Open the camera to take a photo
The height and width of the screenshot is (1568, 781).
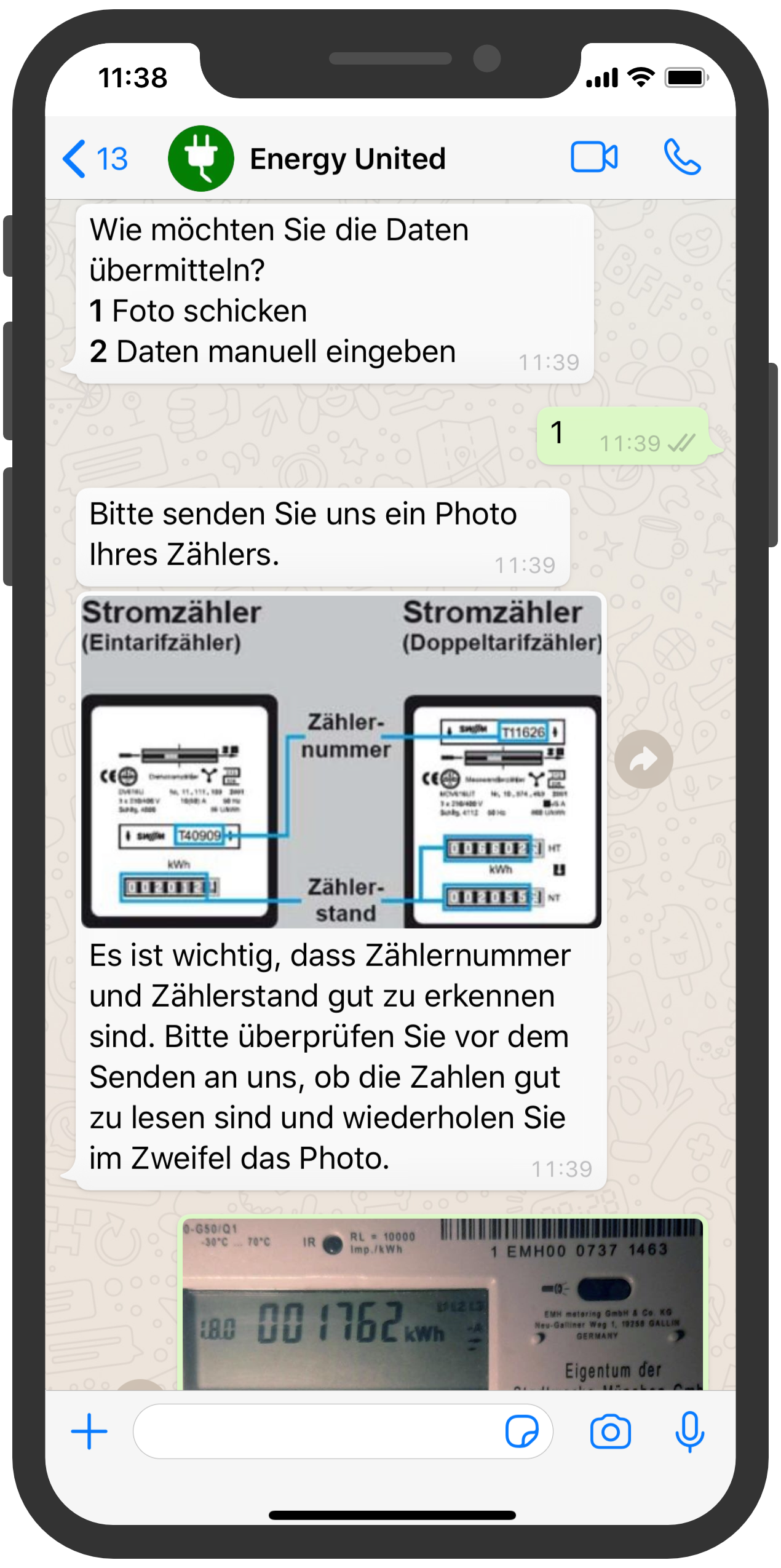[x=610, y=1431]
